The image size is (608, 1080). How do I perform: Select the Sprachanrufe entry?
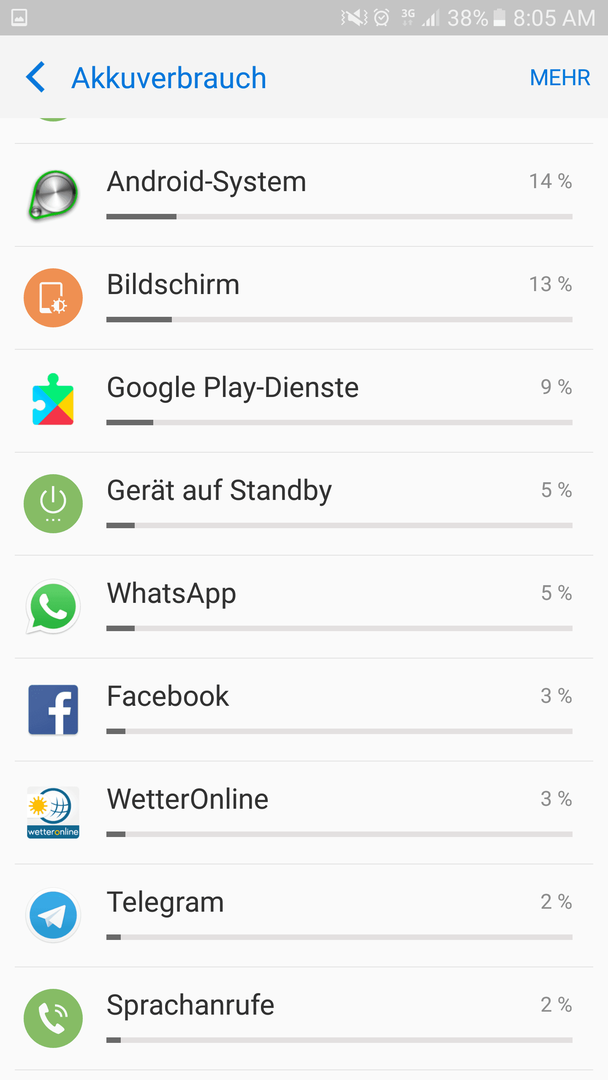(304, 1019)
